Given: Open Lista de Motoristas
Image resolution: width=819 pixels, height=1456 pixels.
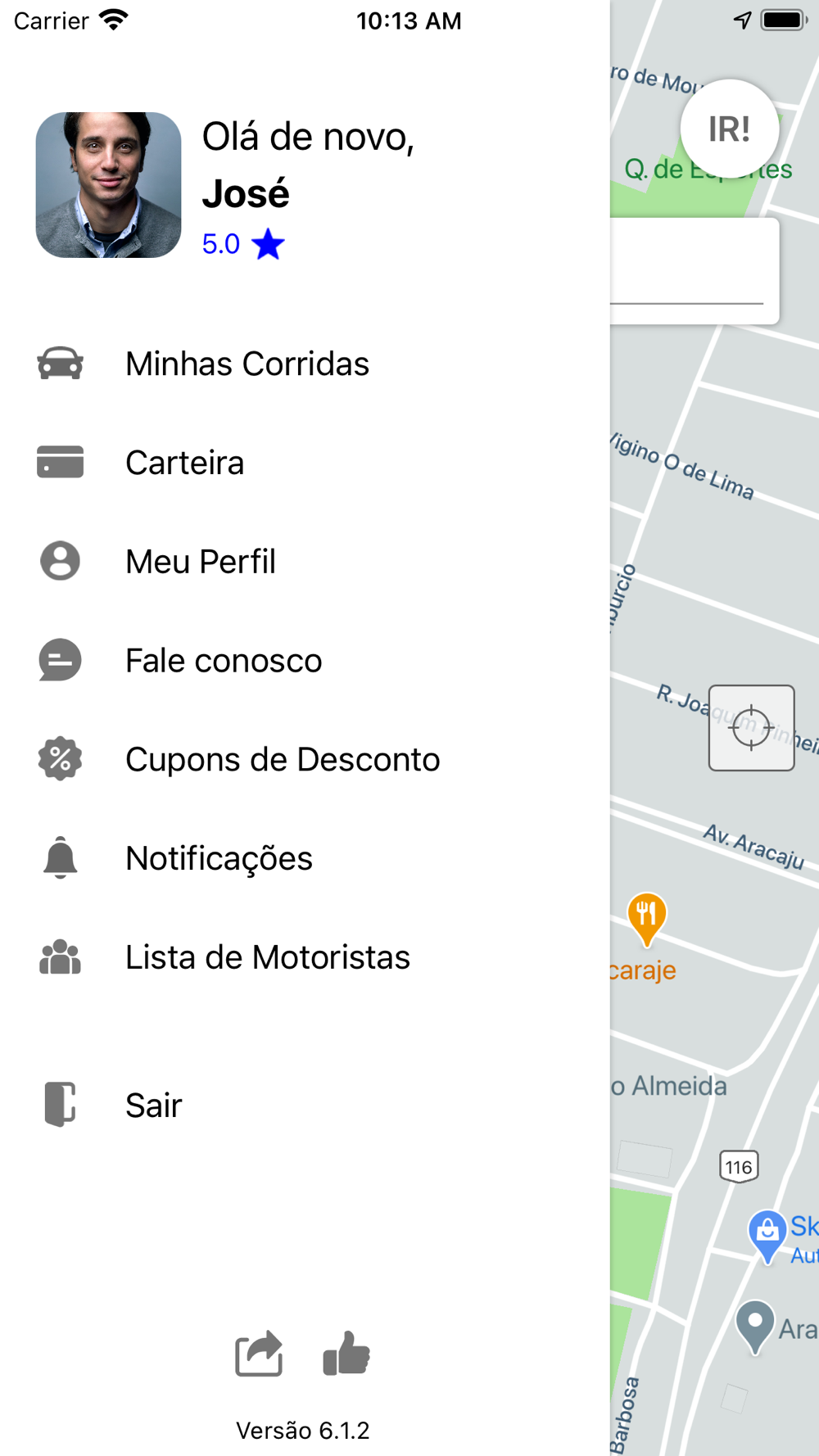Looking at the screenshot, I should 267,957.
